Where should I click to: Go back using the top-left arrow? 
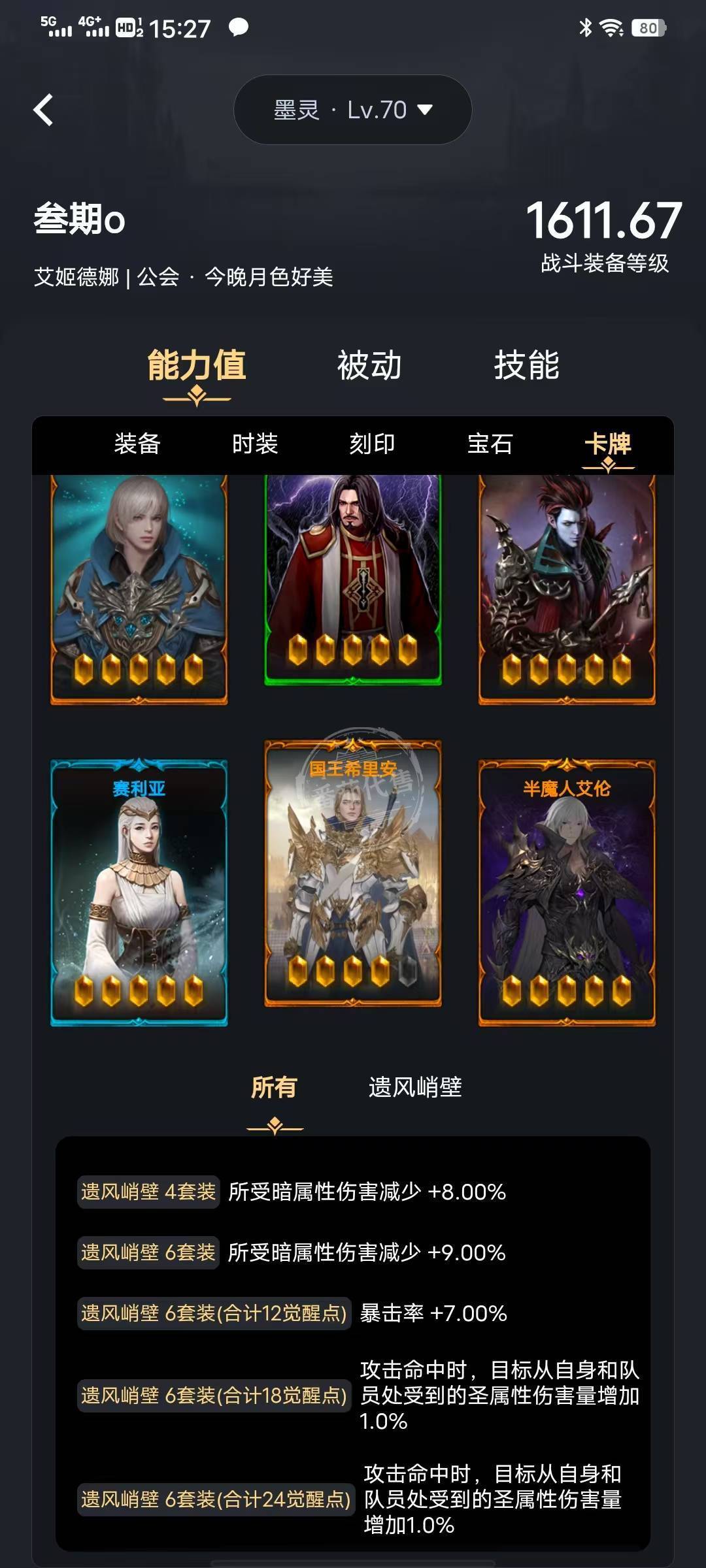pyautogui.click(x=43, y=110)
